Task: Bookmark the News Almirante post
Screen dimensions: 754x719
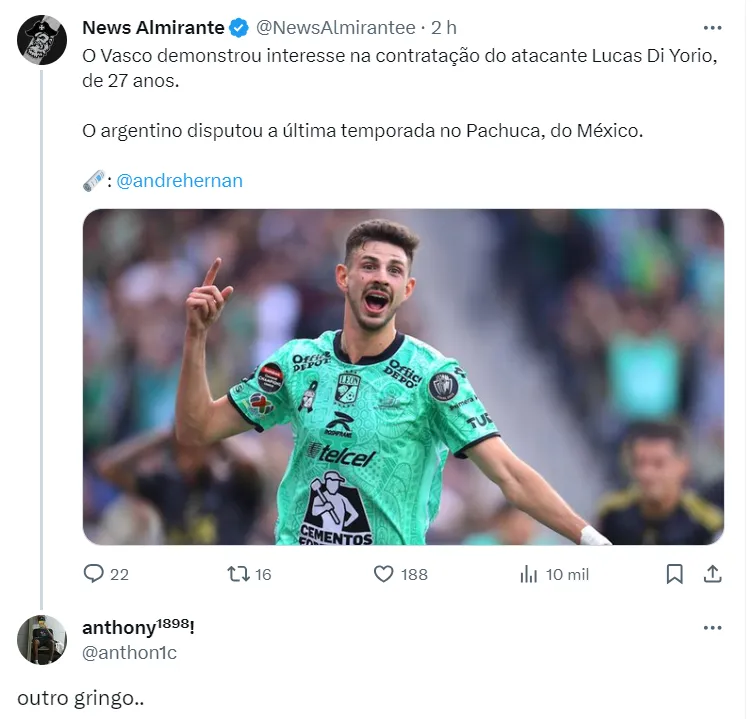Action: [674, 574]
